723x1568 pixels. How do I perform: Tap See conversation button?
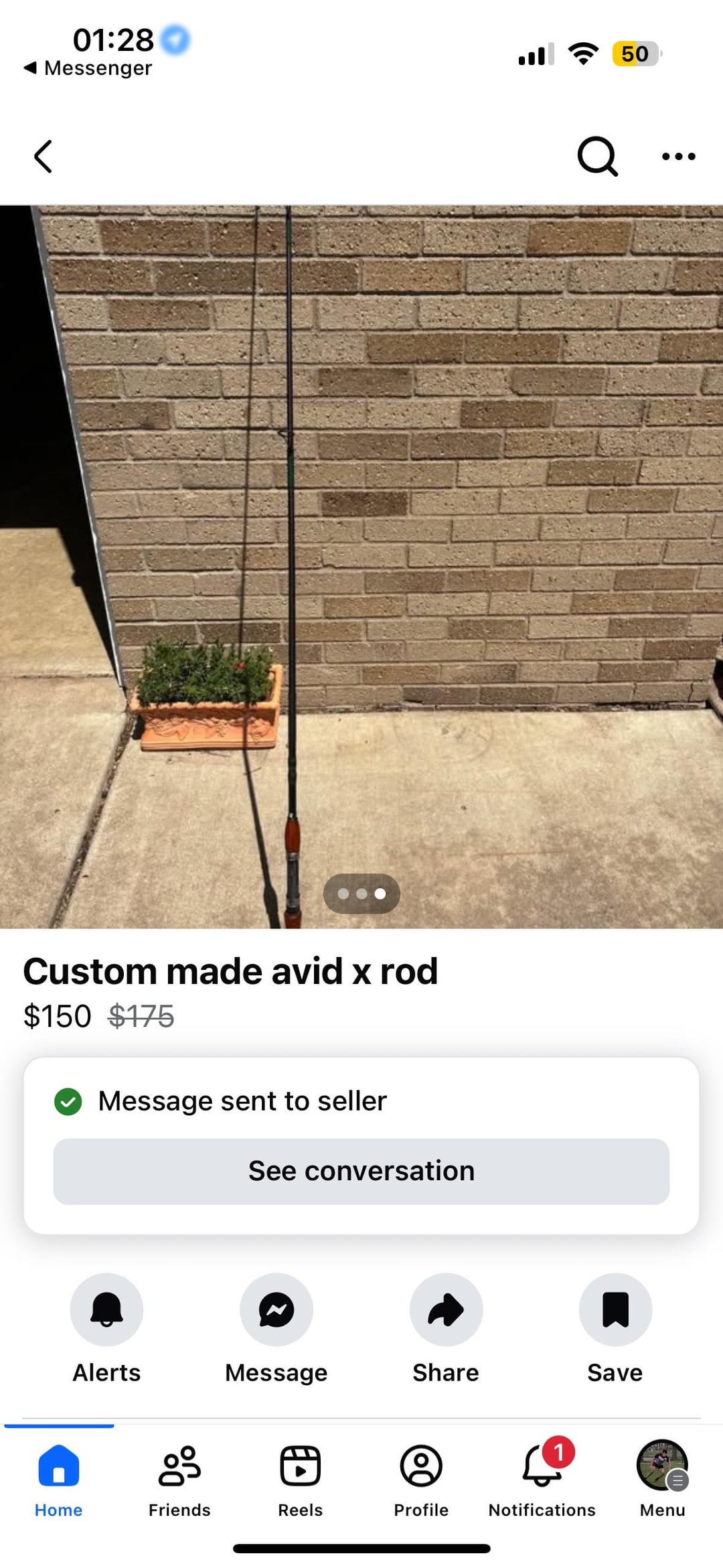[361, 1171]
